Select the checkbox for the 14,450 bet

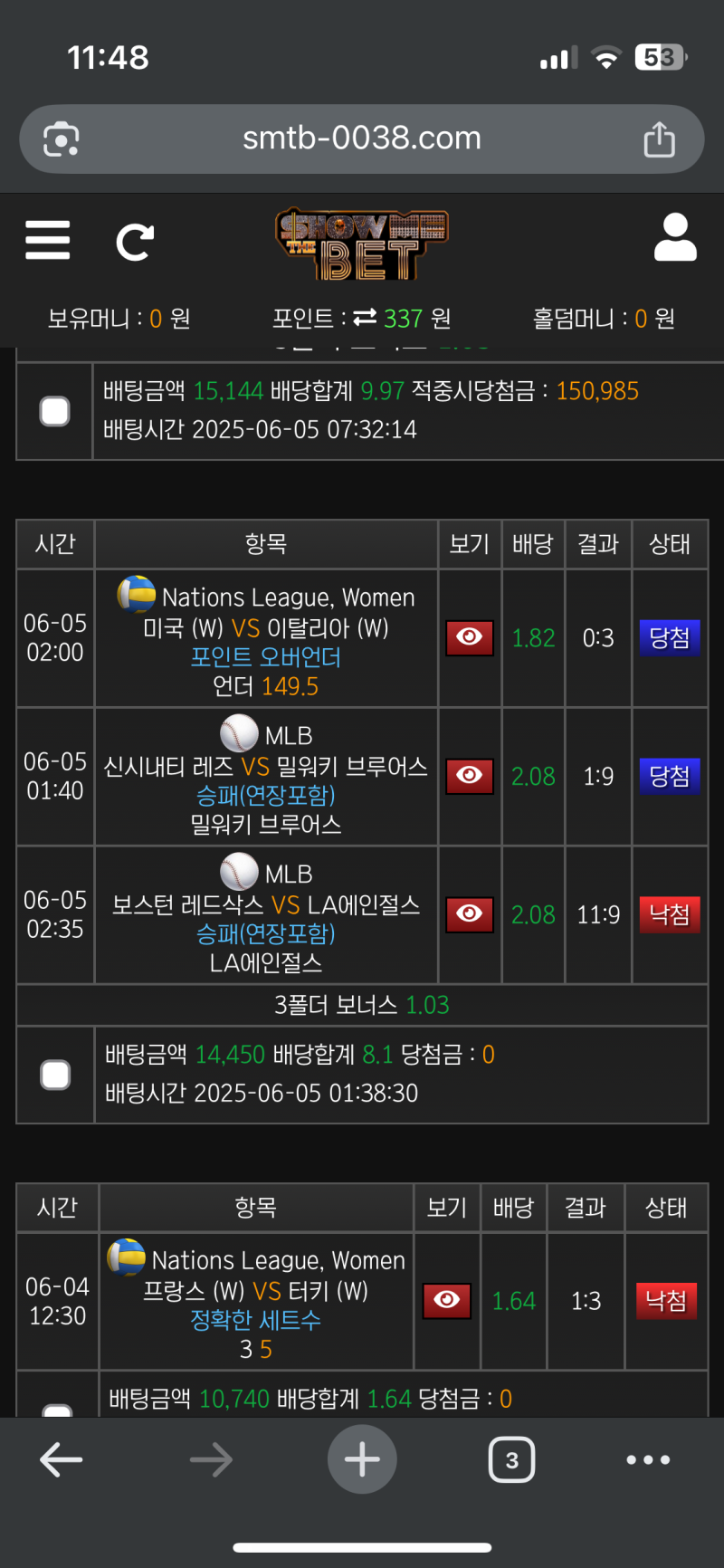(55, 1076)
